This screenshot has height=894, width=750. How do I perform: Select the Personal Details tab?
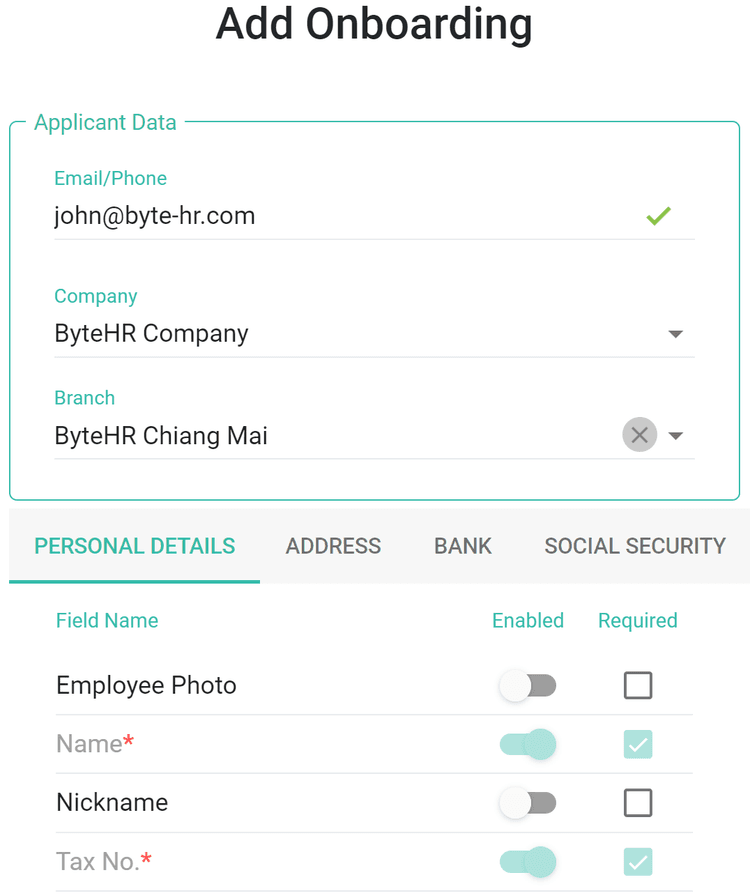[x=134, y=546]
